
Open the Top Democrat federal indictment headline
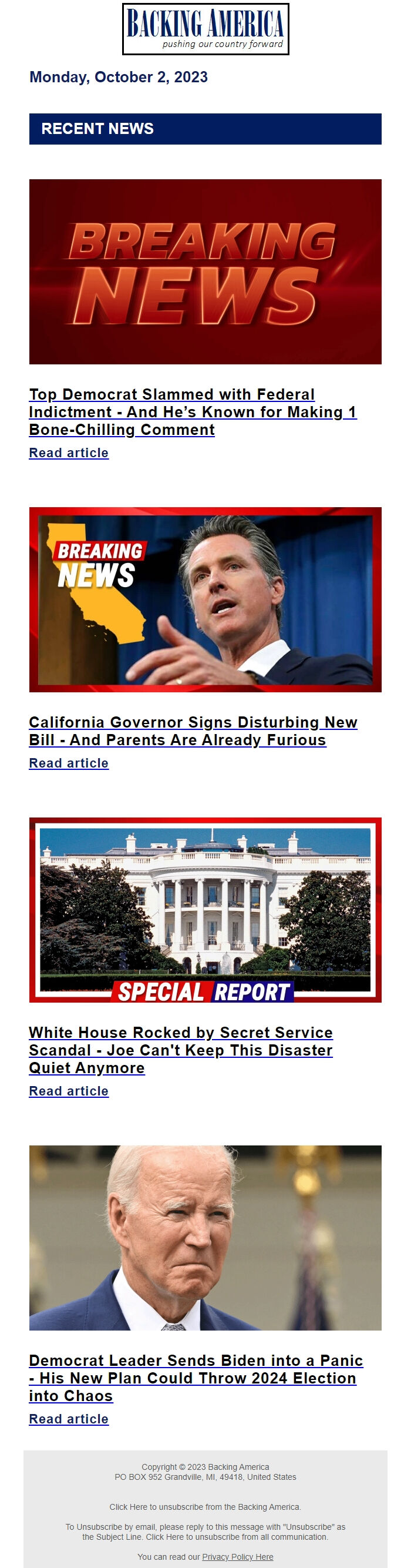pos(192,412)
